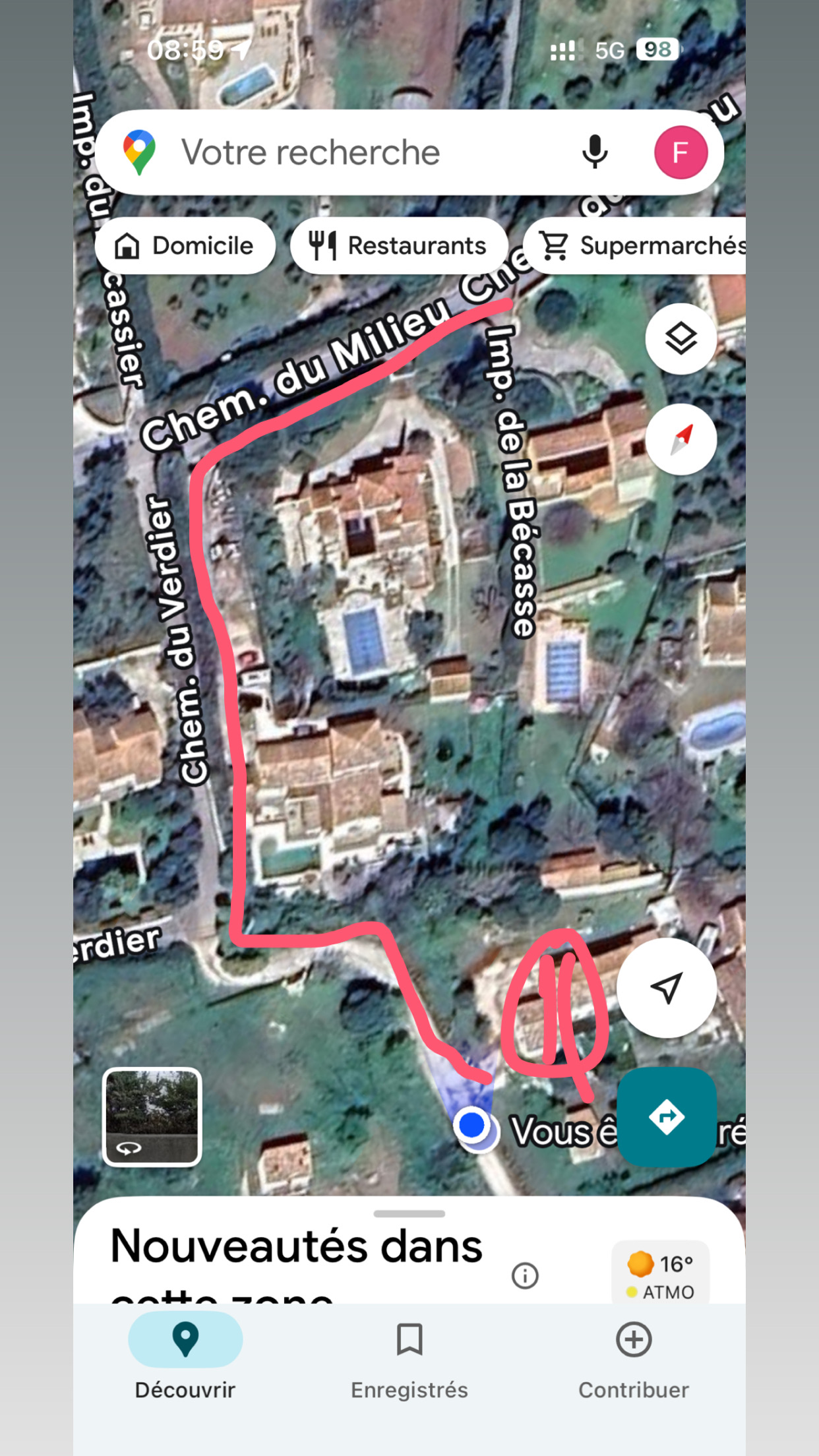Recenter the map on my location
Viewport: 819px width, 1456px height.
tap(666, 987)
